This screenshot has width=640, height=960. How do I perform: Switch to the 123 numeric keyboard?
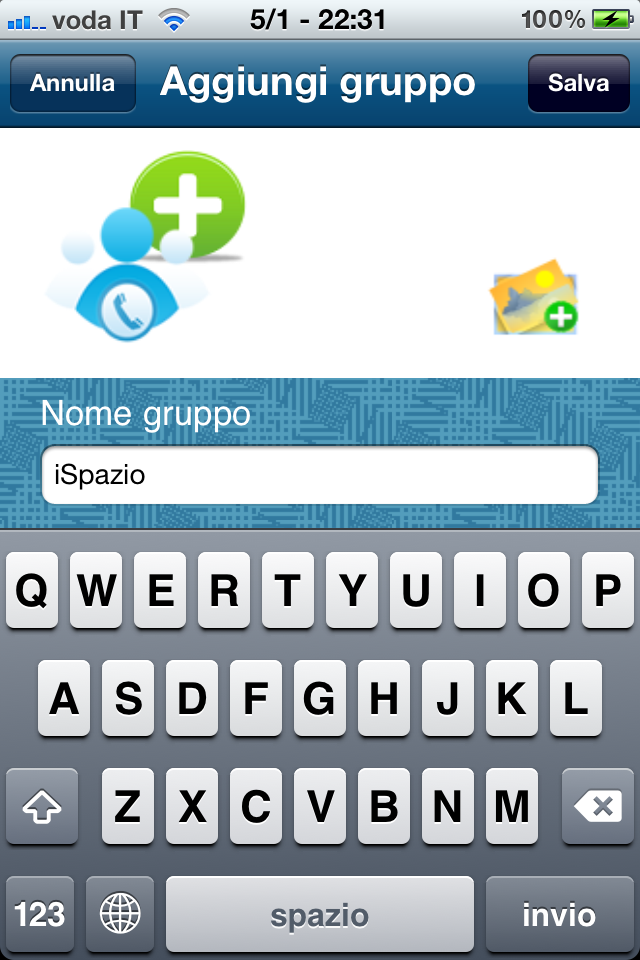[40, 914]
